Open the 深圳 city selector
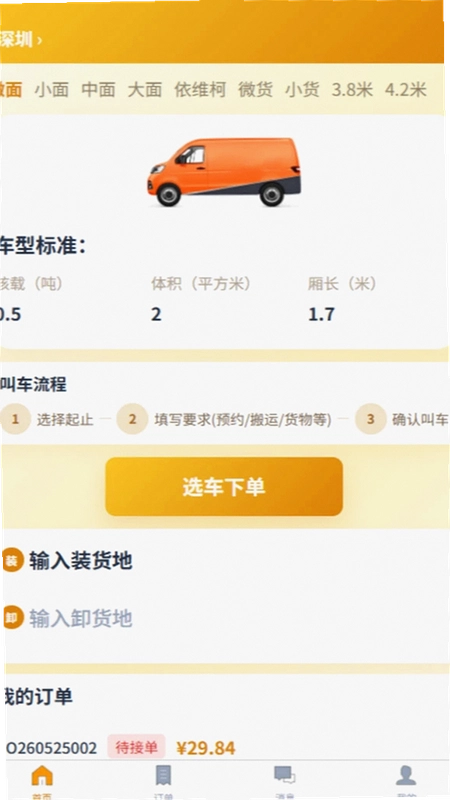 click(x=20, y=40)
